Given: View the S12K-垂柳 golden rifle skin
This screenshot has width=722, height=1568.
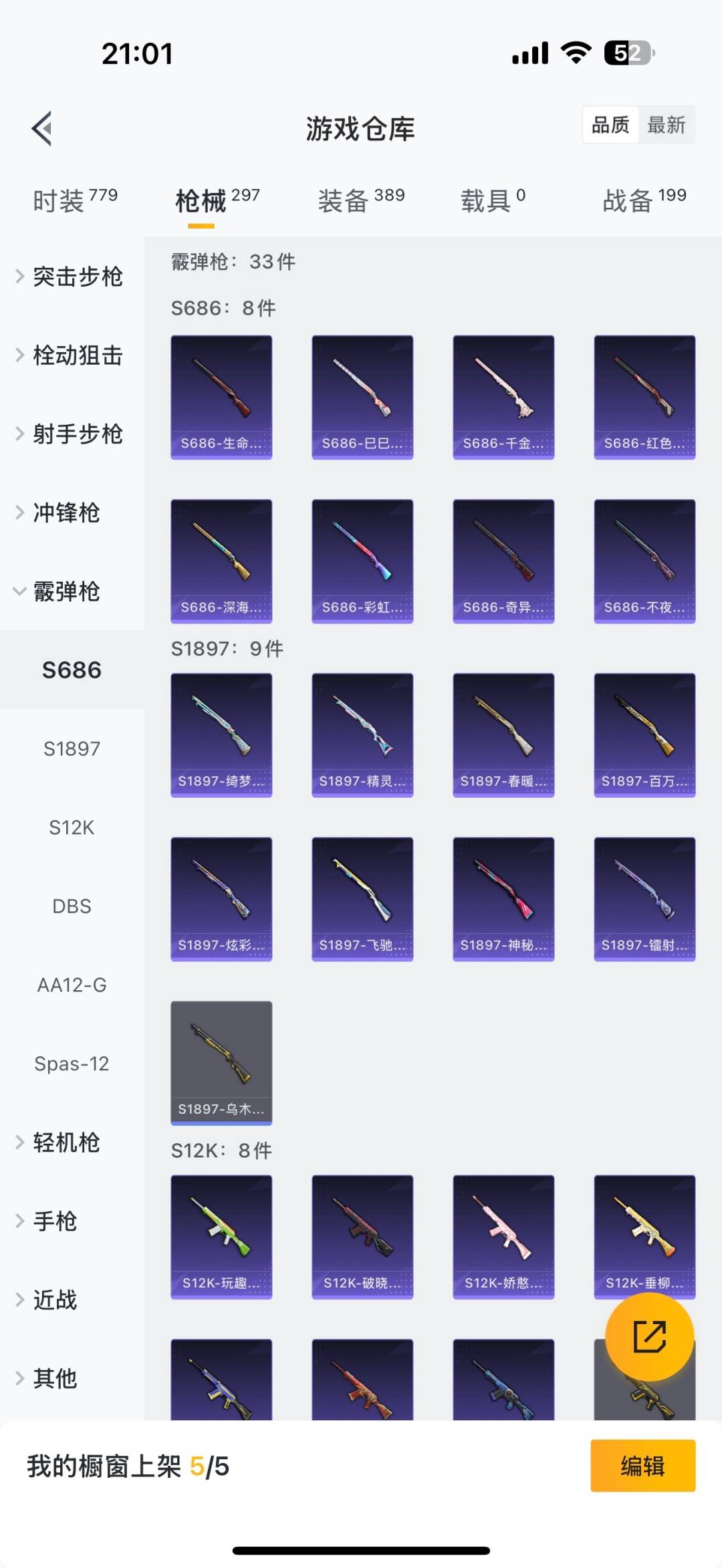Looking at the screenshot, I should tap(643, 1235).
